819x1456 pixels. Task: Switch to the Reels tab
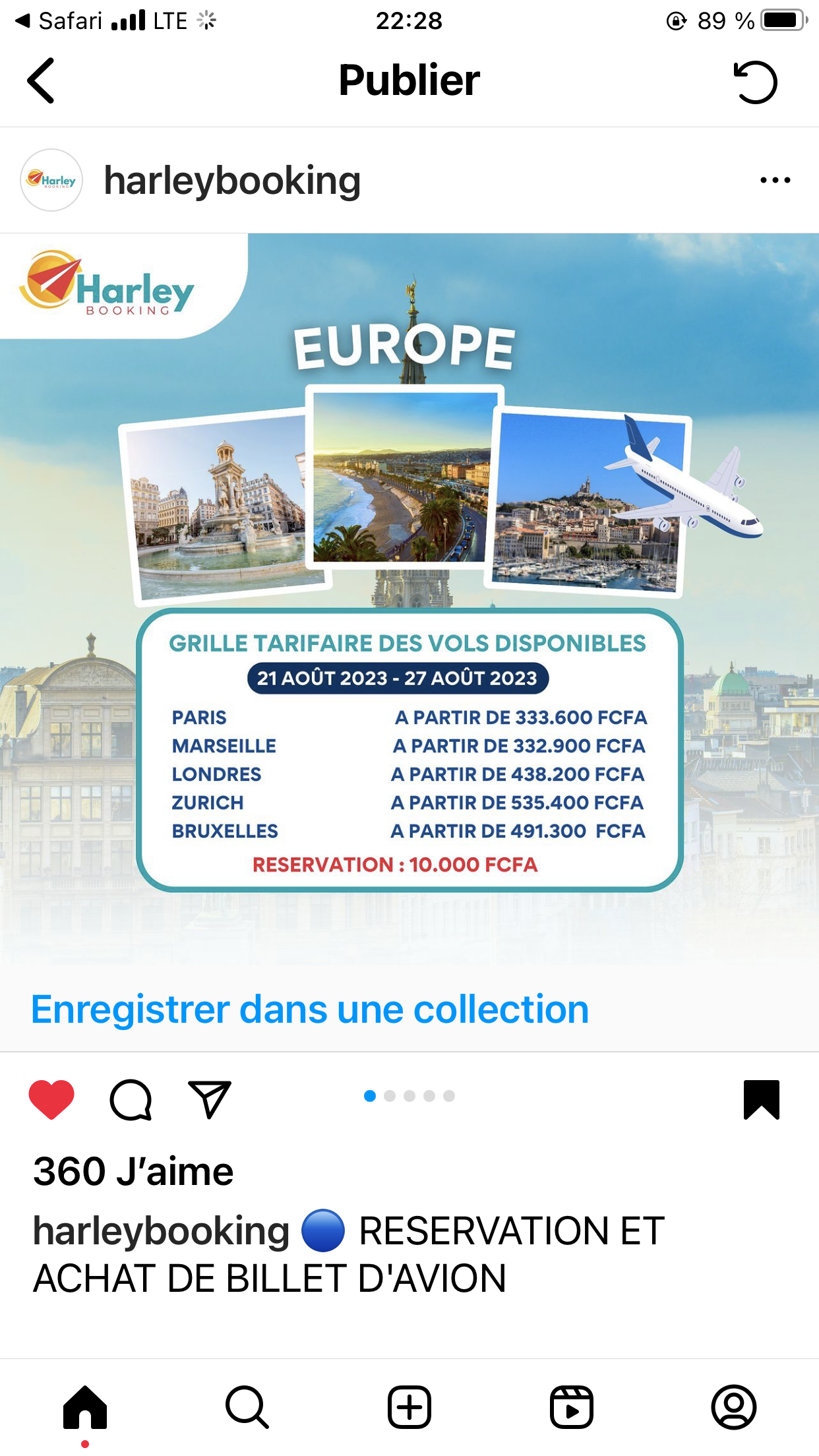tap(572, 1407)
